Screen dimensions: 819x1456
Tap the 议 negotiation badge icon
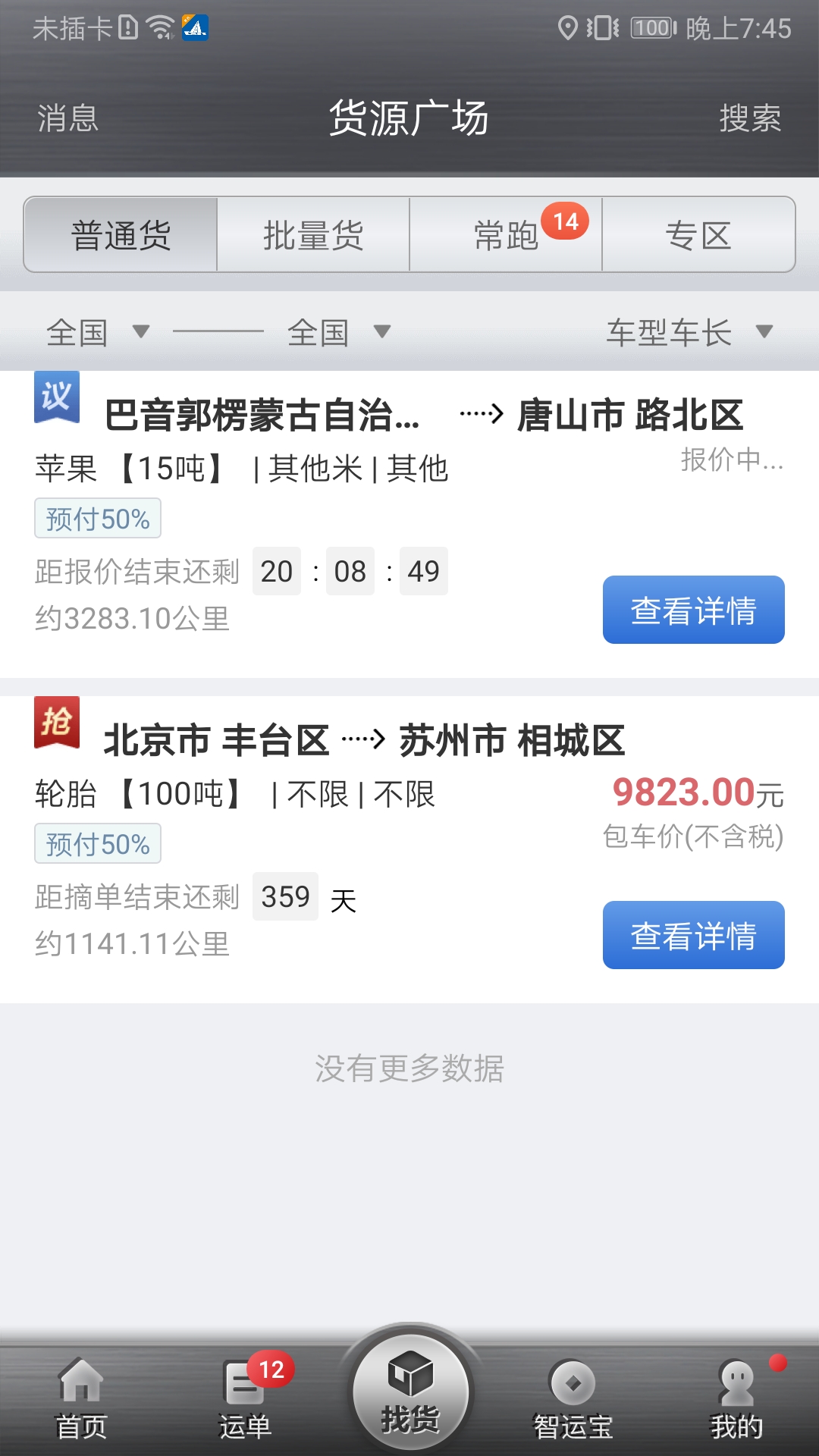(55, 397)
